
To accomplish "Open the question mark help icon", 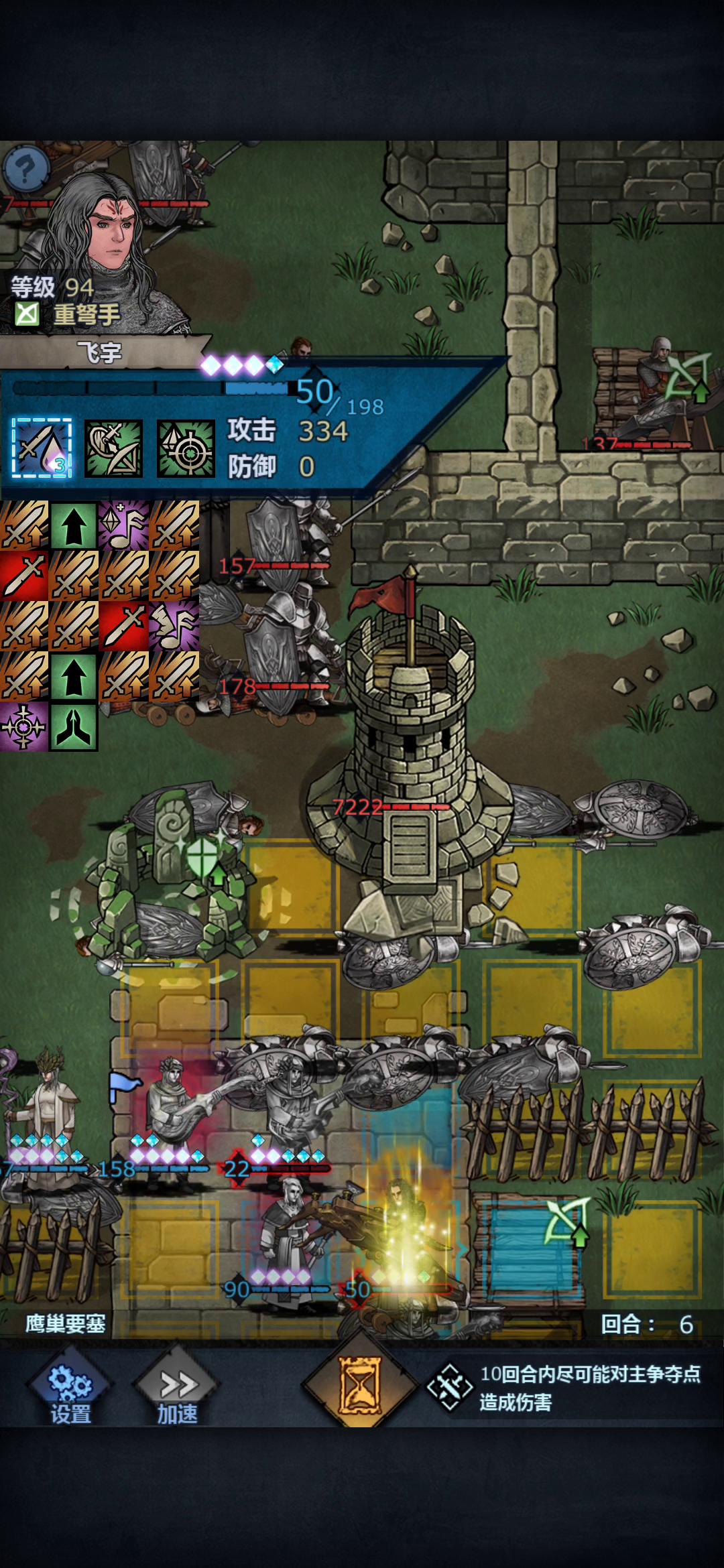I will (25, 169).
